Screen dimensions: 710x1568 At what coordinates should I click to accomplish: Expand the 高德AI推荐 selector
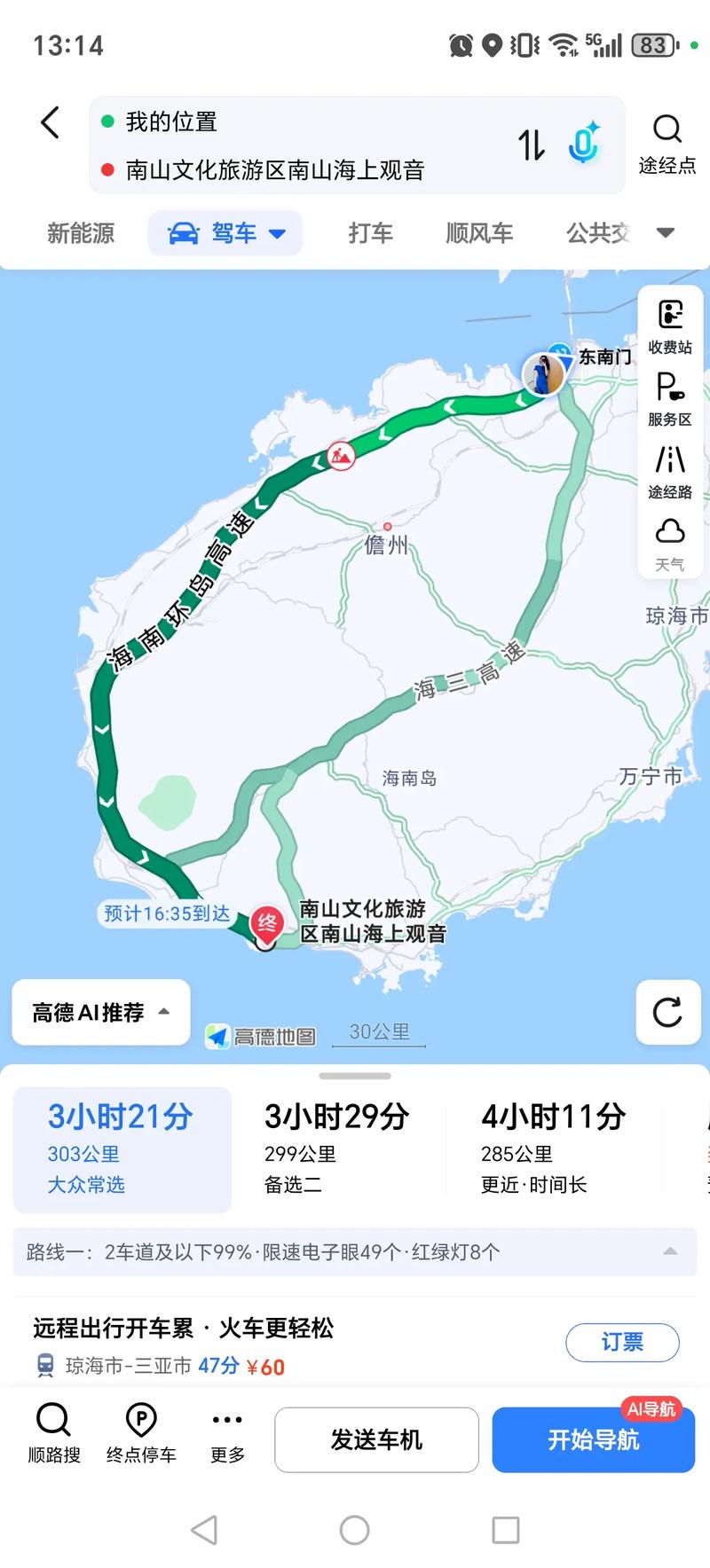pos(99,1012)
